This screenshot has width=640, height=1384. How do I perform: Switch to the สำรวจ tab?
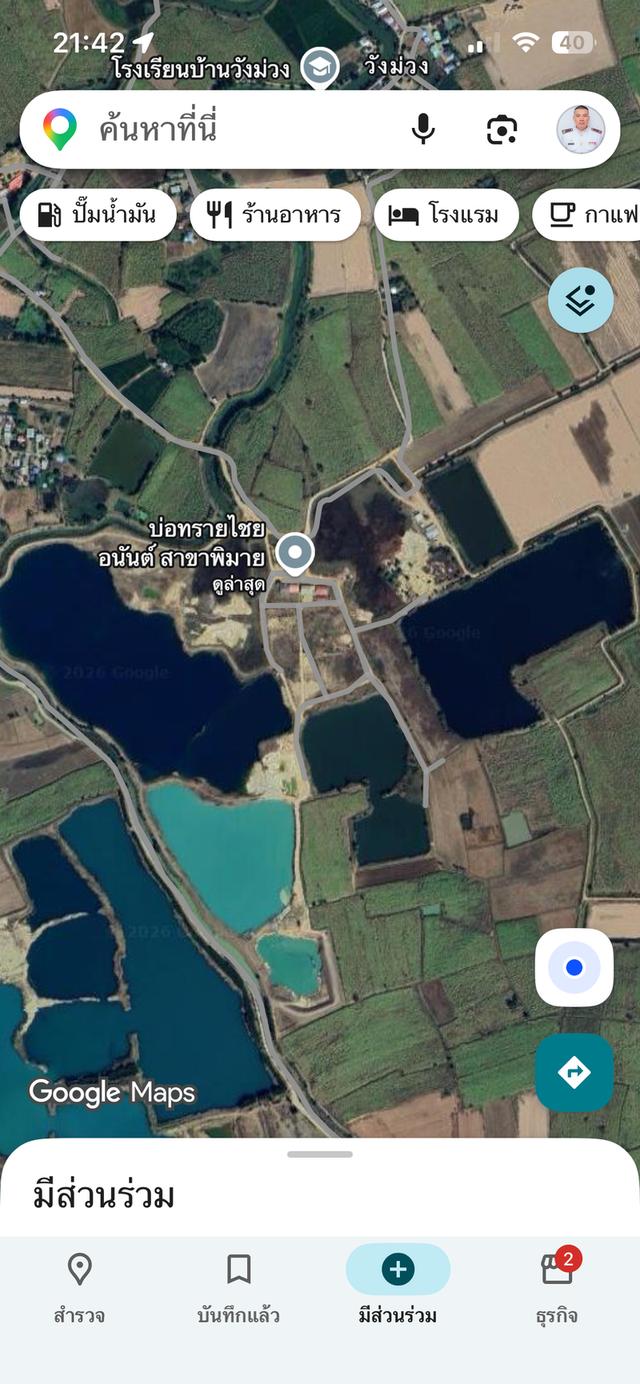click(x=79, y=1288)
